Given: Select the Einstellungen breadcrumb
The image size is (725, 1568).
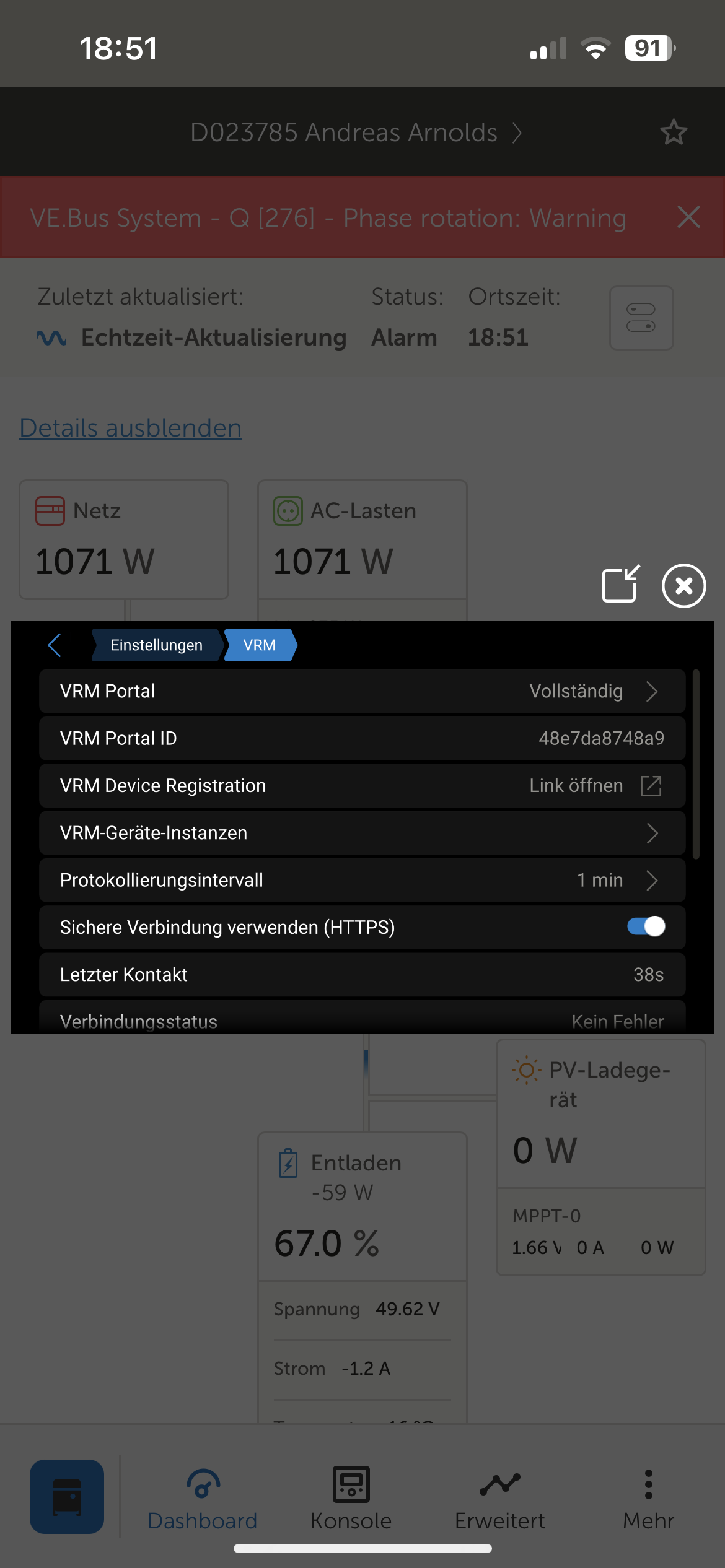Looking at the screenshot, I should pyautogui.click(x=156, y=645).
